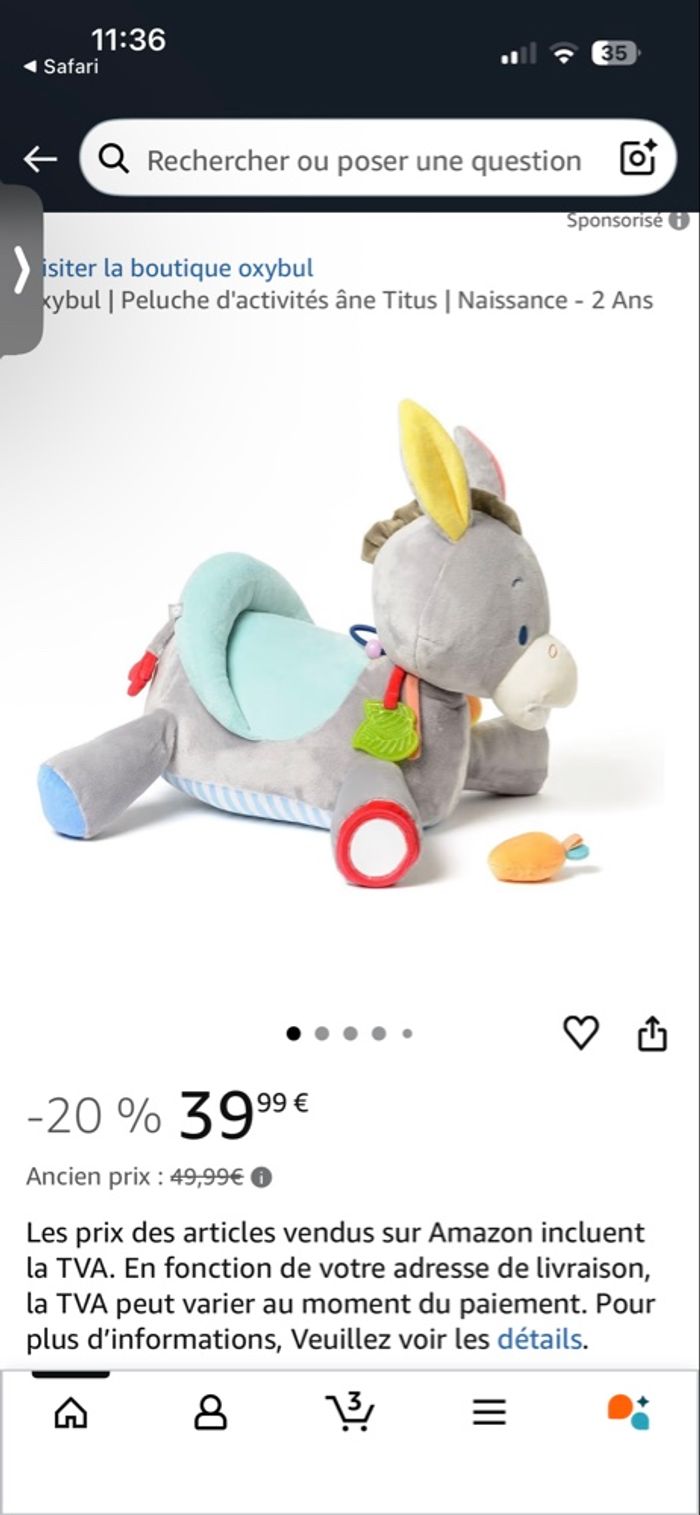Screen dimensions: 700x1515
Task: Go to the Home tab
Action: (70, 1412)
